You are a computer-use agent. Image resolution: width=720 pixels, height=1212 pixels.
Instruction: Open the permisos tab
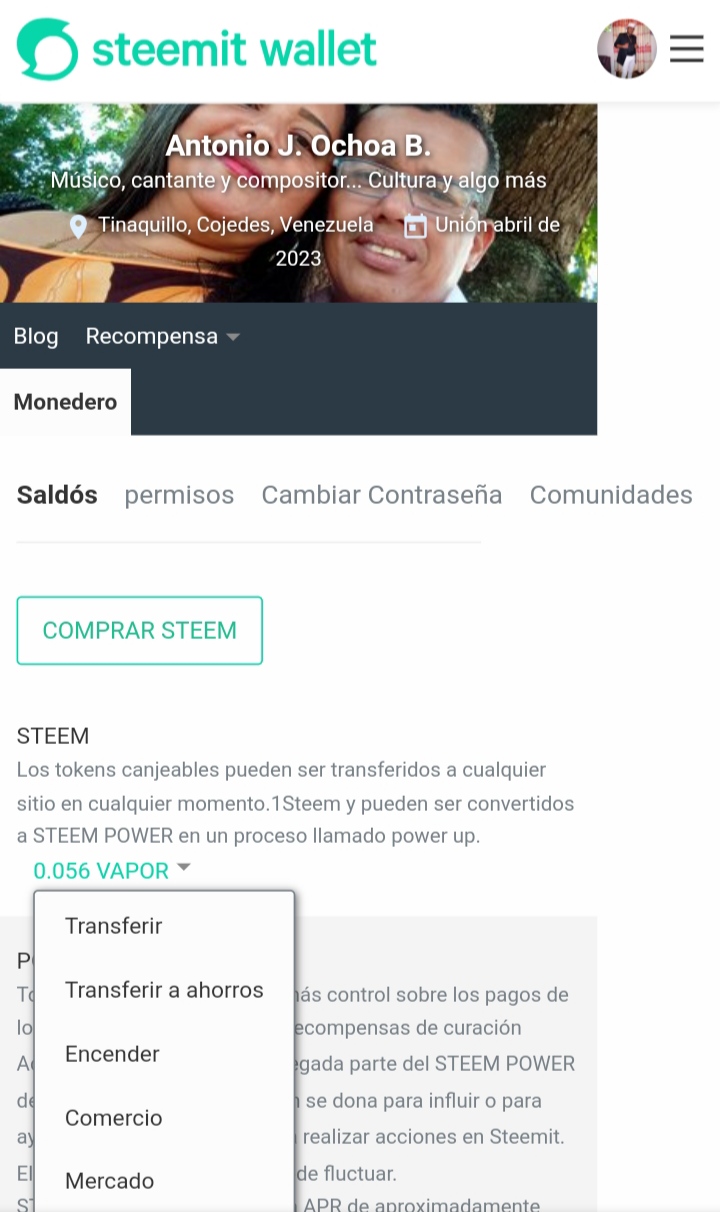[x=179, y=495]
